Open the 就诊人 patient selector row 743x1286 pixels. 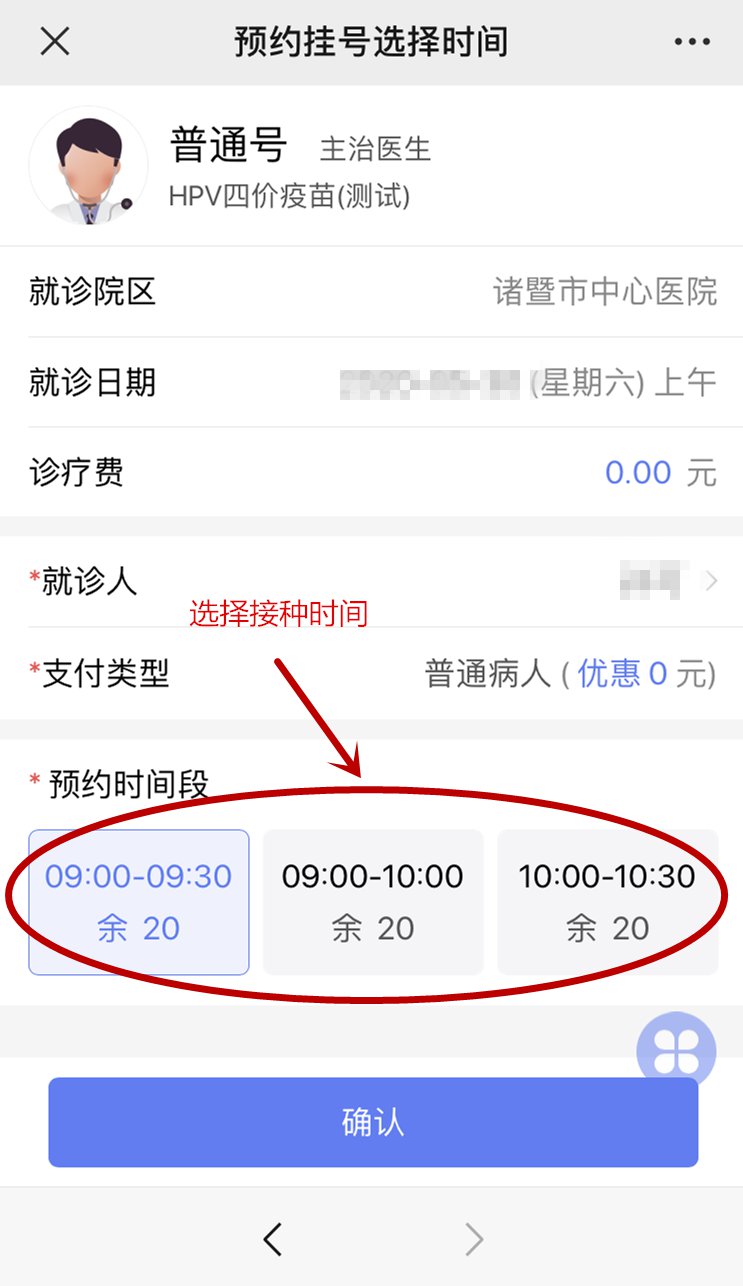coord(371,581)
